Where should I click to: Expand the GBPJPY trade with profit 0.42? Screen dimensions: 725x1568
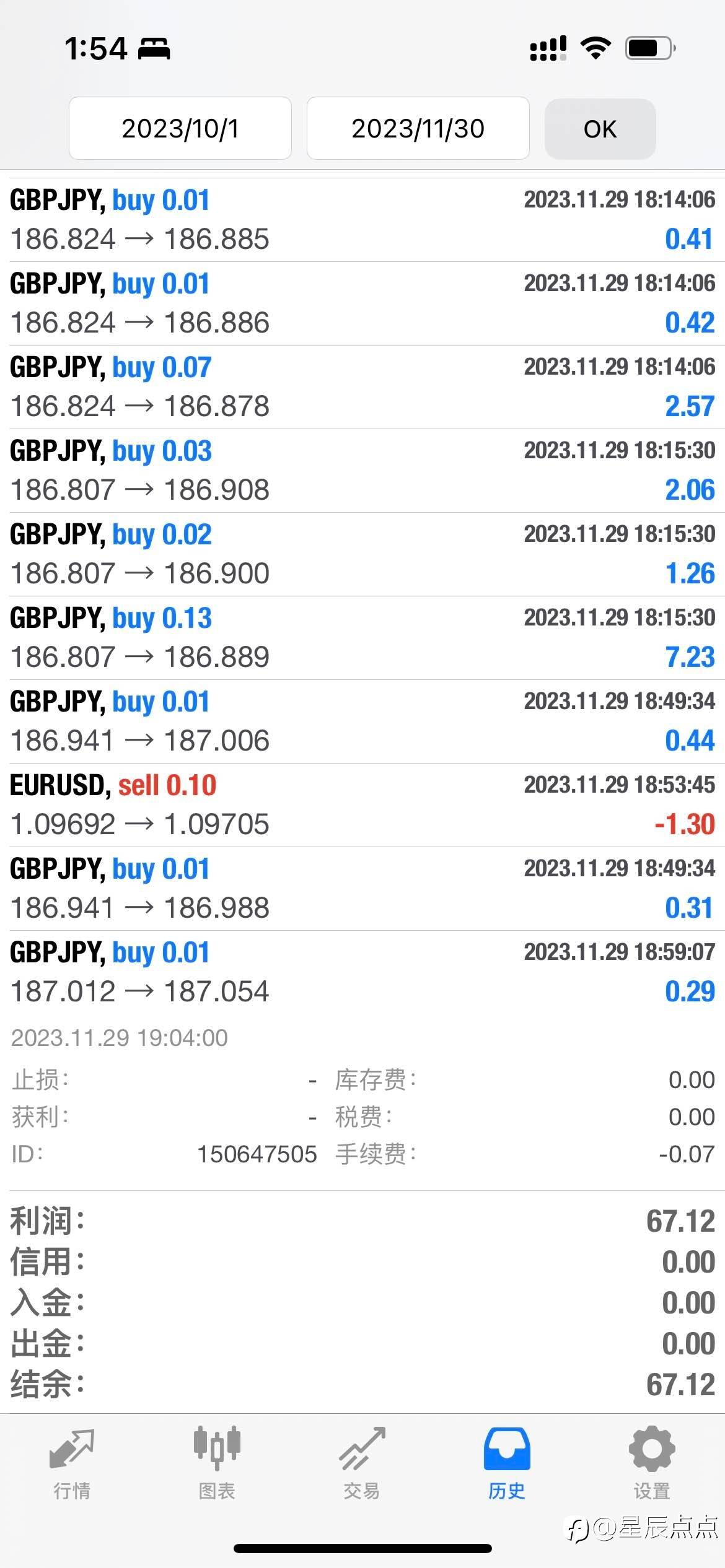[x=362, y=303]
